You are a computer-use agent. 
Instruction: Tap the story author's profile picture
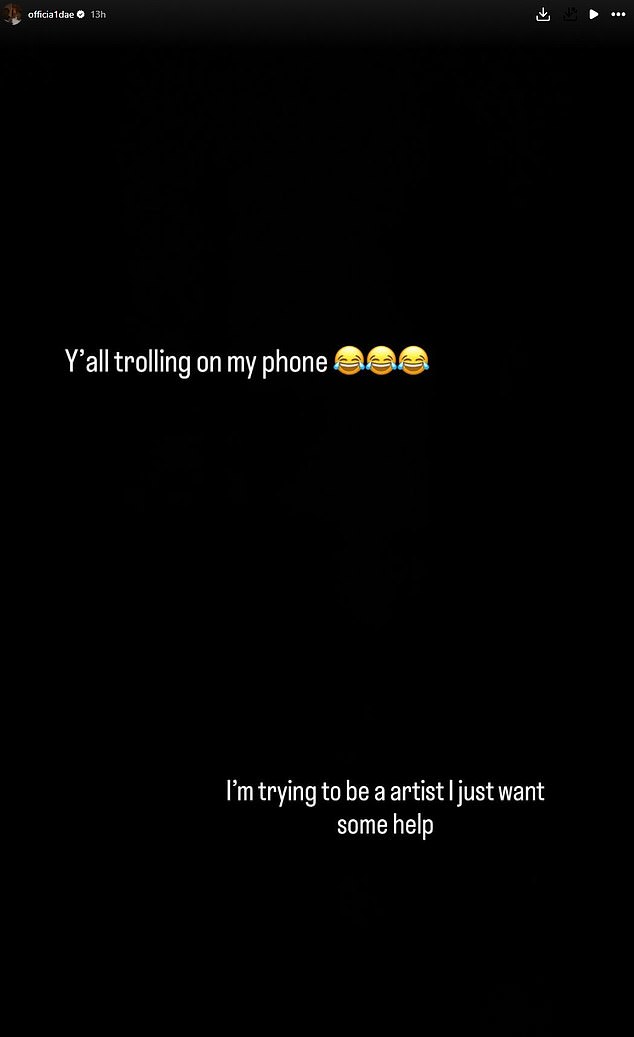click(12, 15)
